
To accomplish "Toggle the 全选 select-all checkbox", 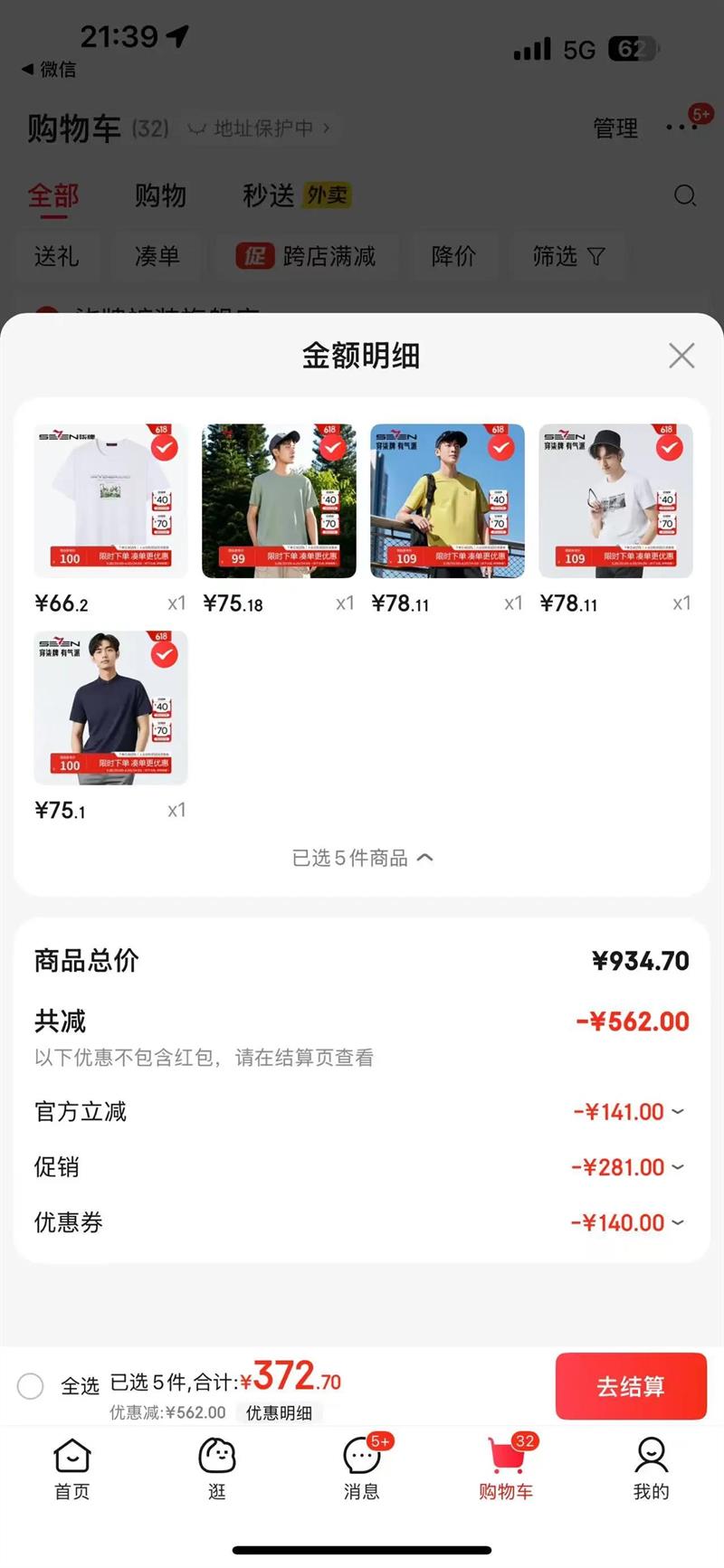I will 31,1386.
